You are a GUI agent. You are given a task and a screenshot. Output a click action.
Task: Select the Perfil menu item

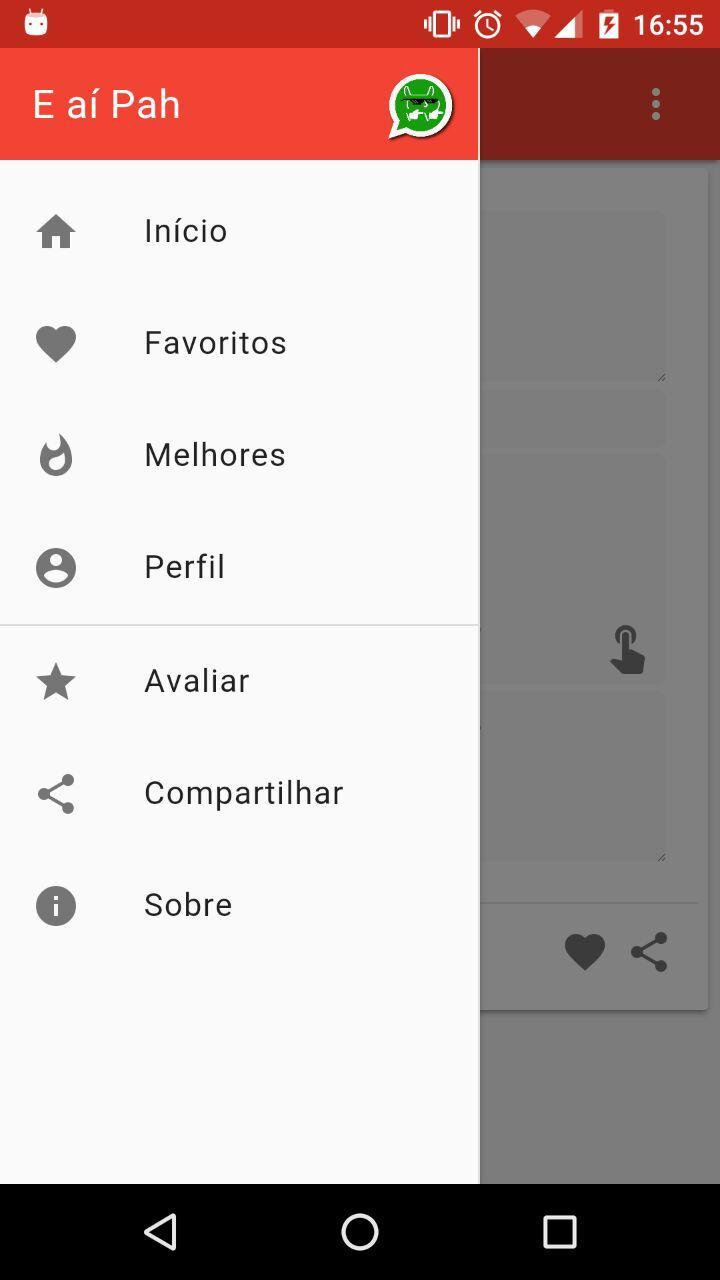coord(239,567)
